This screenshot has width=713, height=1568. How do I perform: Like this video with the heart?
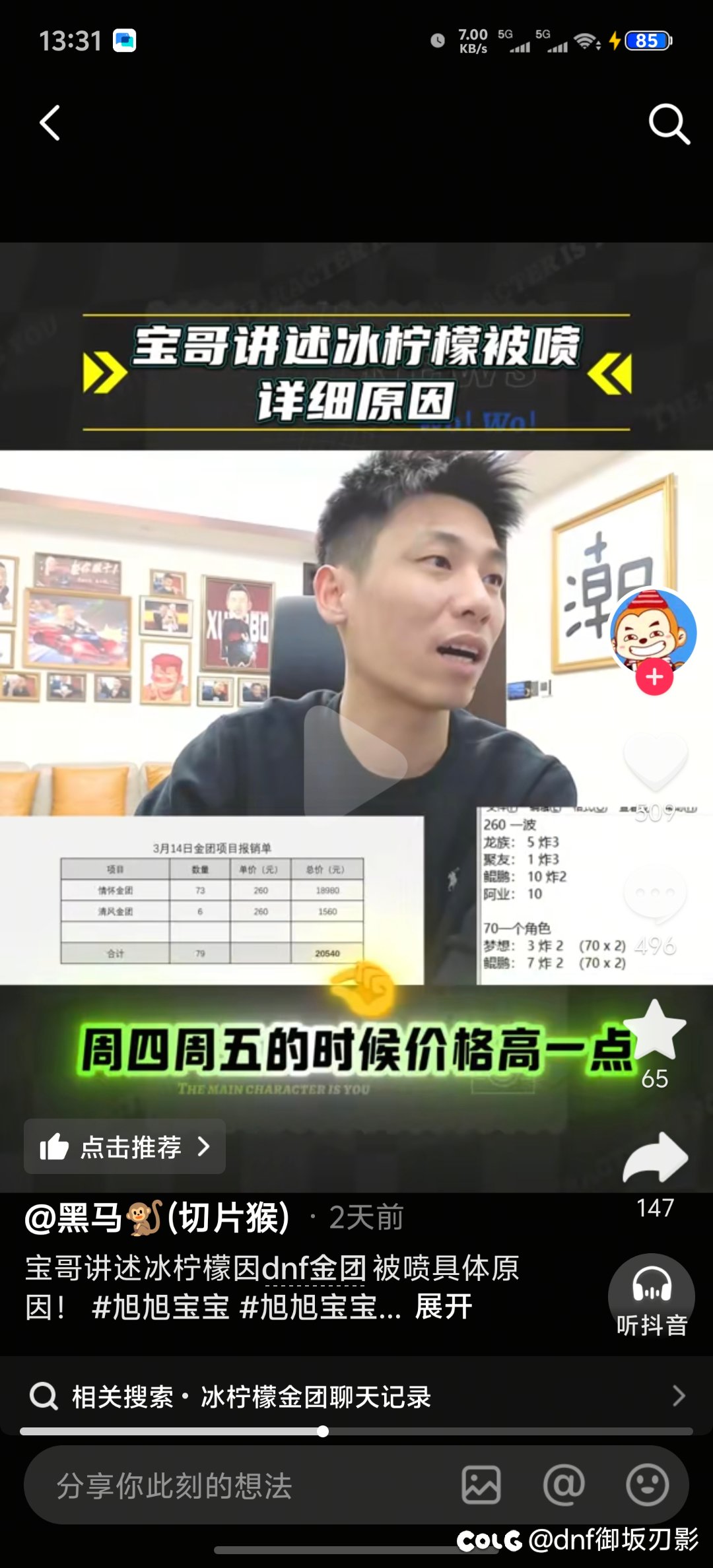655,760
